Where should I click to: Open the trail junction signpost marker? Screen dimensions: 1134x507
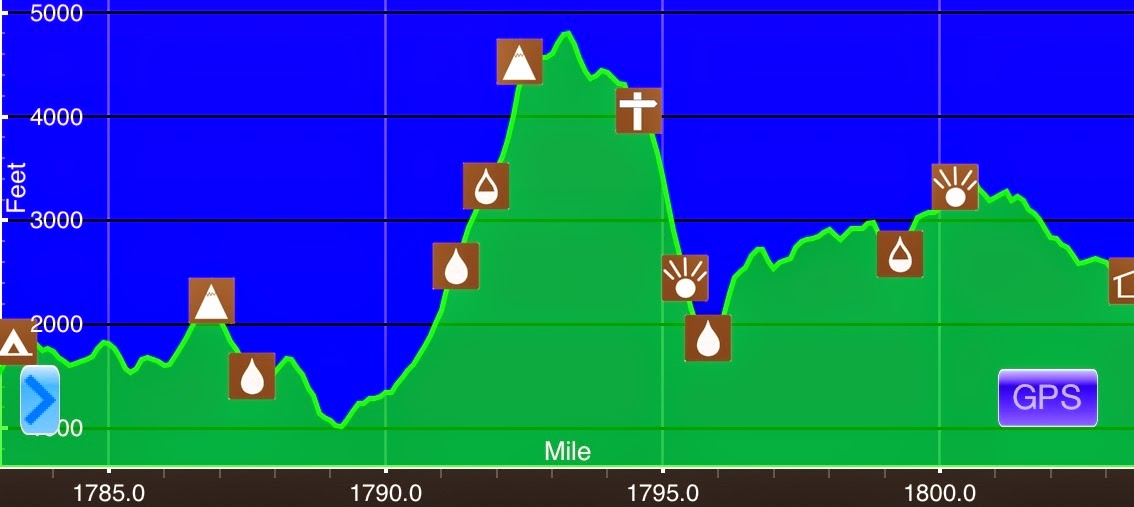(x=638, y=110)
